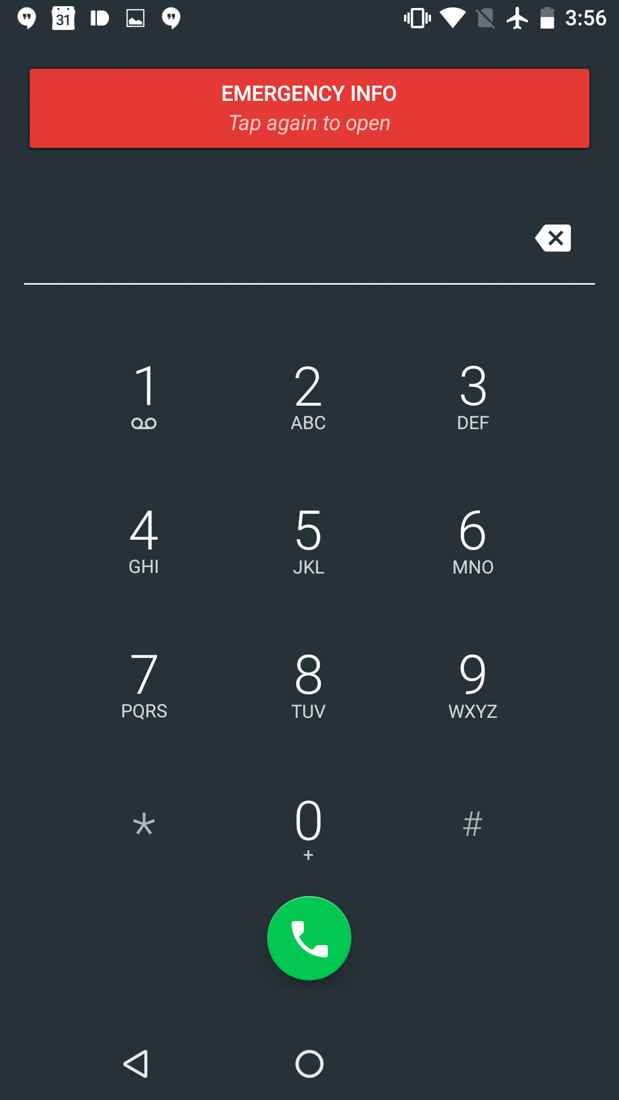Go to the home screen
Viewport: 619px width, 1100px height.
pyautogui.click(x=309, y=1063)
